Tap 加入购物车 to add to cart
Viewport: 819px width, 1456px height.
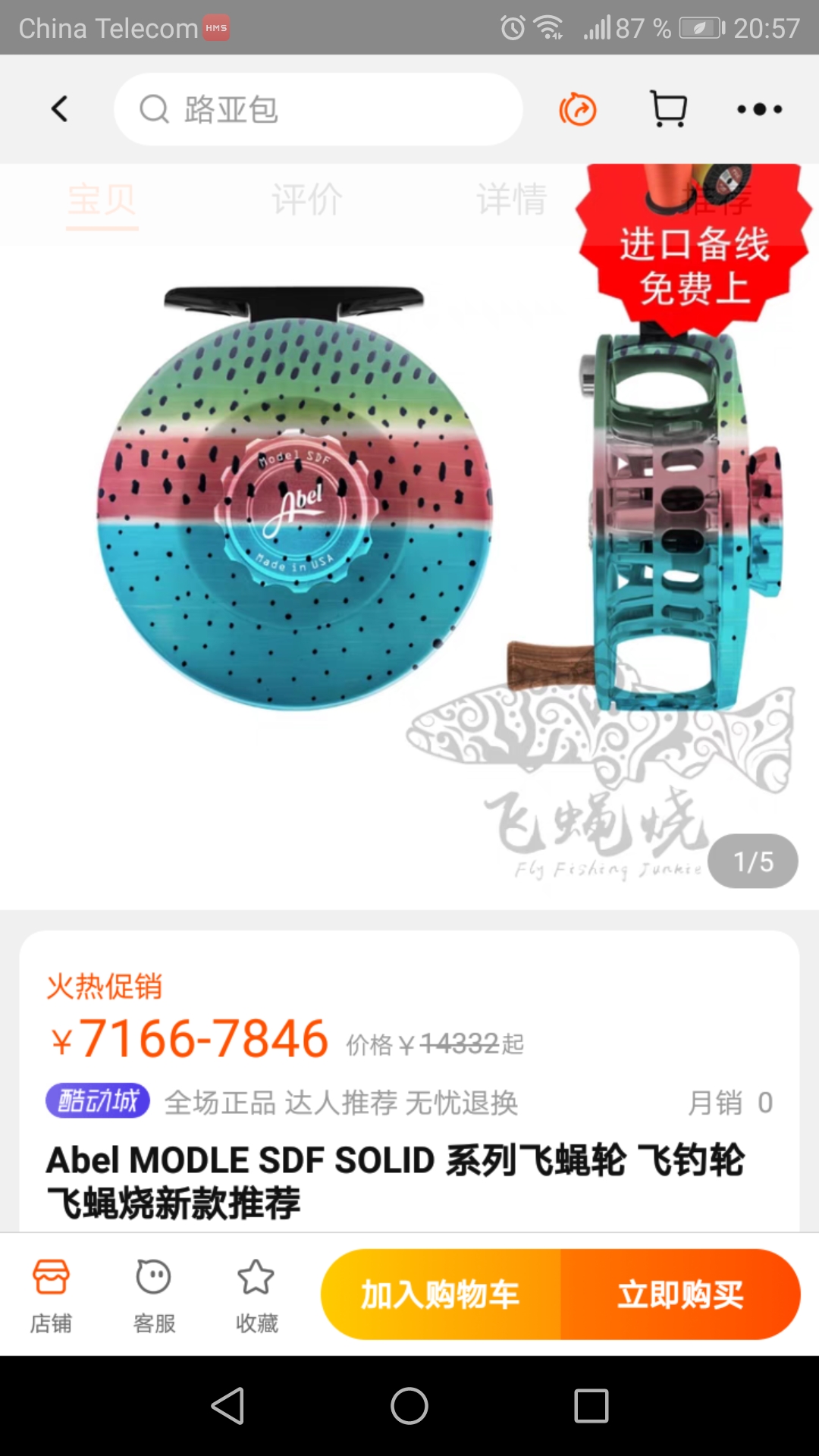441,1294
